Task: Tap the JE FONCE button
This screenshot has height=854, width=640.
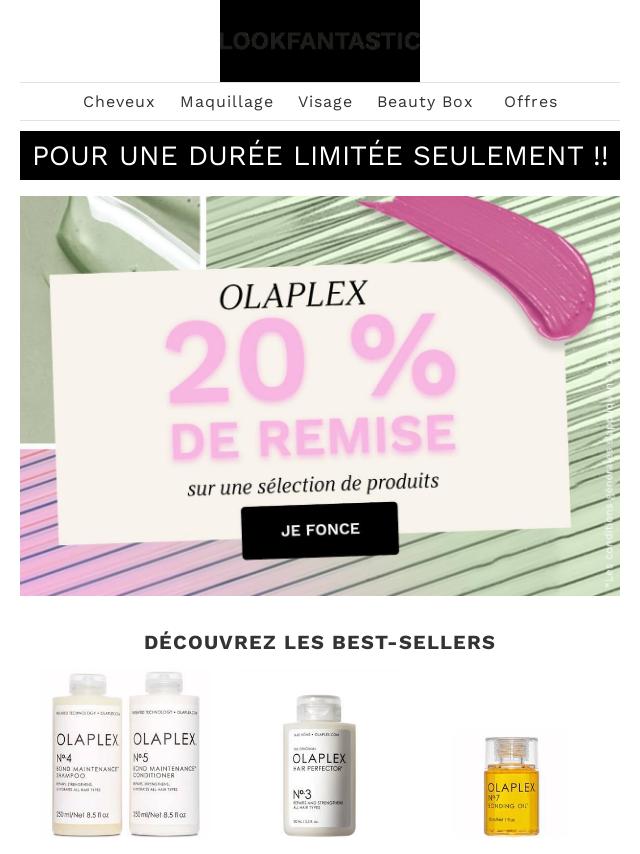Action: pos(320,530)
